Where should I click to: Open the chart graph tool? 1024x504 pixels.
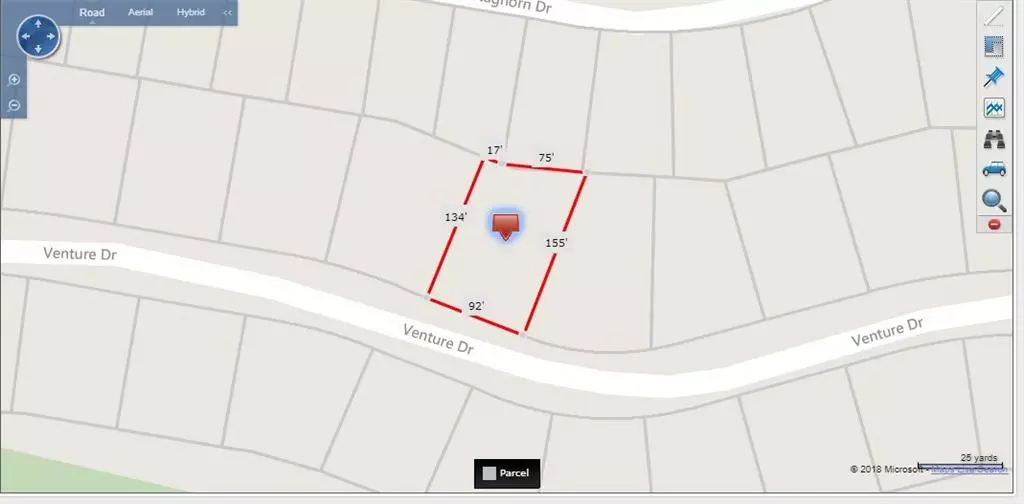pos(993,107)
